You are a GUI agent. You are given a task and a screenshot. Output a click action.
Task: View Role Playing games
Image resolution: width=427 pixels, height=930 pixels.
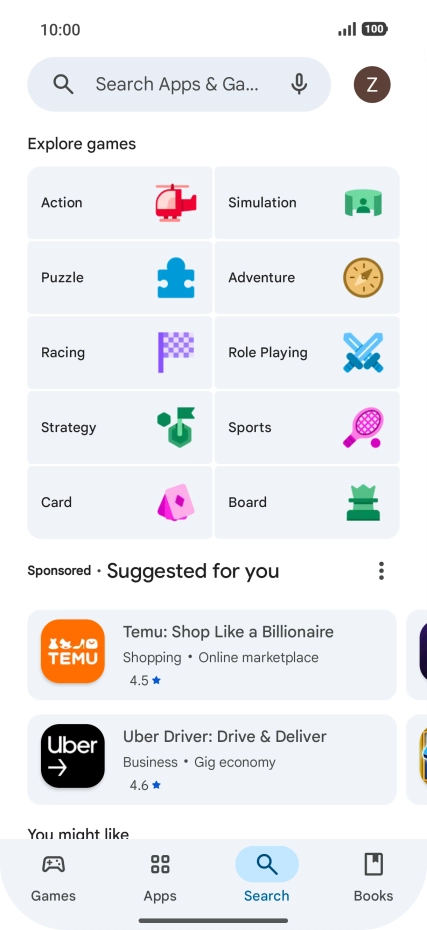pyautogui.click(x=307, y=352)
